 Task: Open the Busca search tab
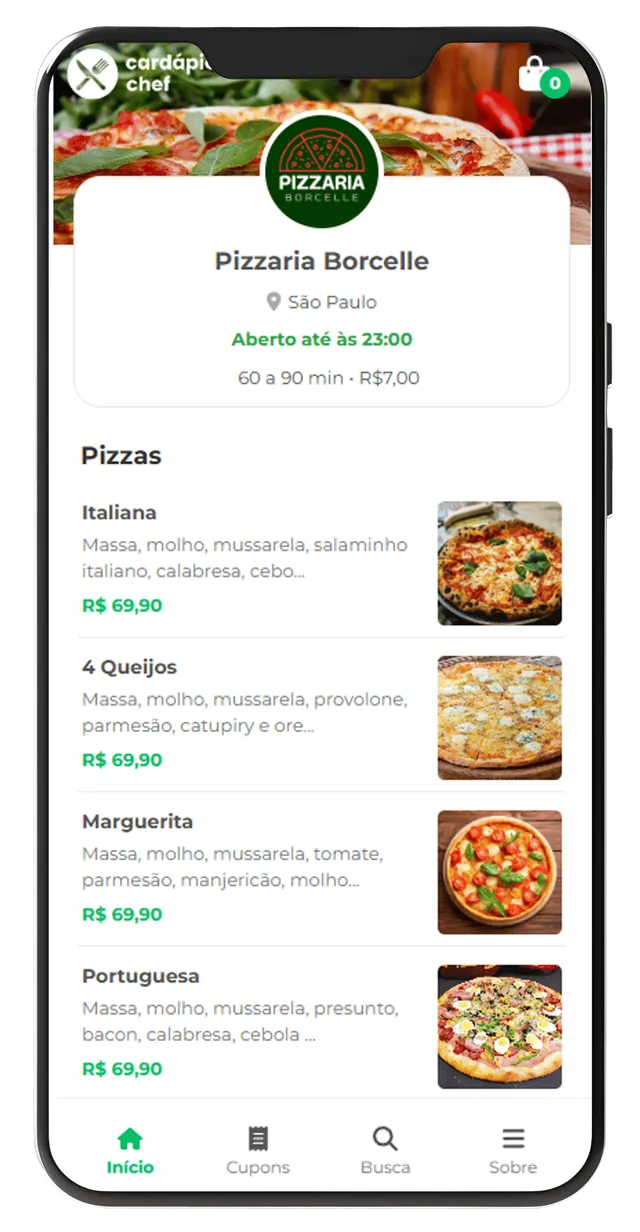[x=385, y=1150]
